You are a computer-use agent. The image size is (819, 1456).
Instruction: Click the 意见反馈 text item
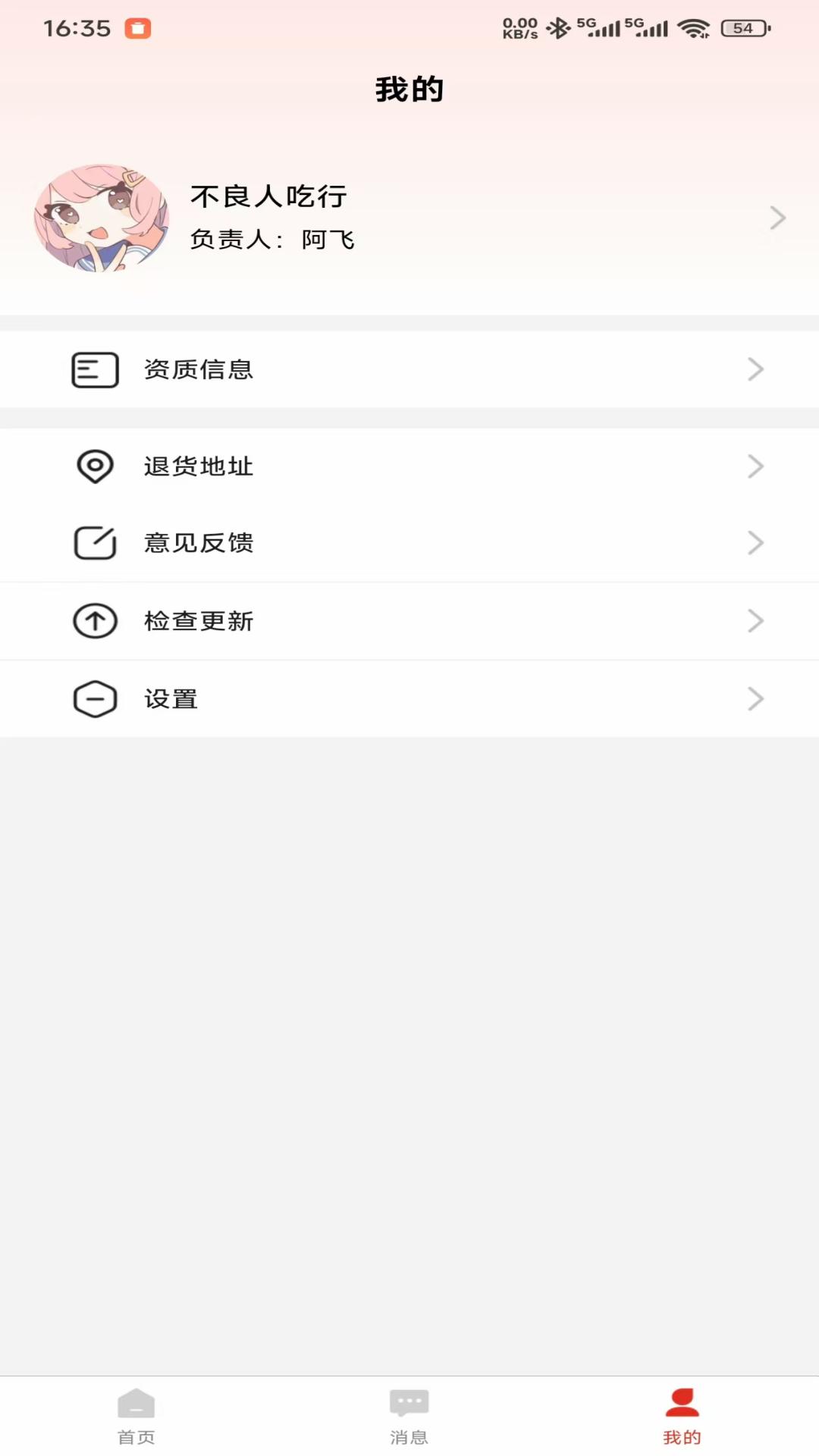point(199,542)
